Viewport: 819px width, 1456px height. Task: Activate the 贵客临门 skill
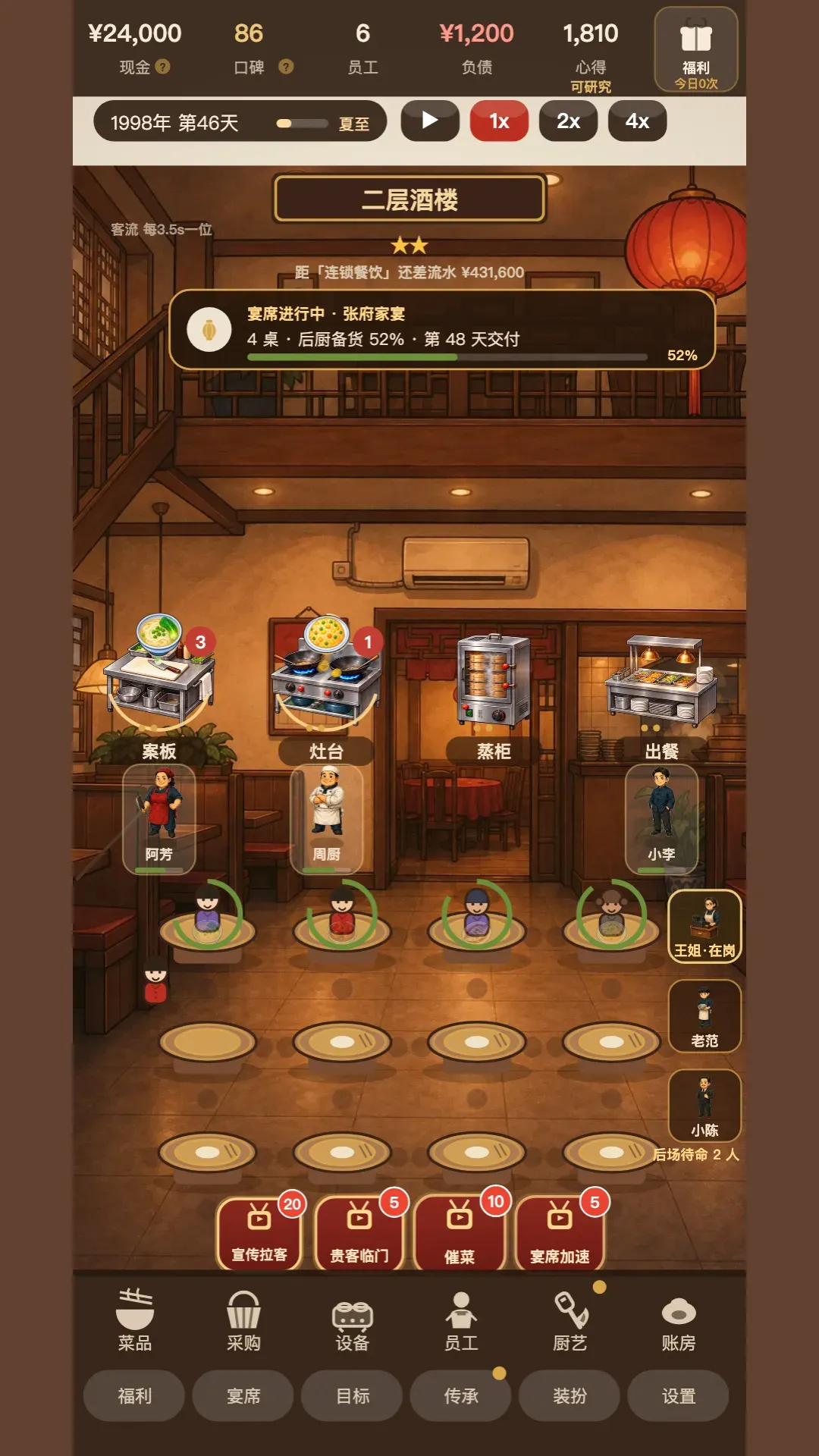coord(359,1232)
